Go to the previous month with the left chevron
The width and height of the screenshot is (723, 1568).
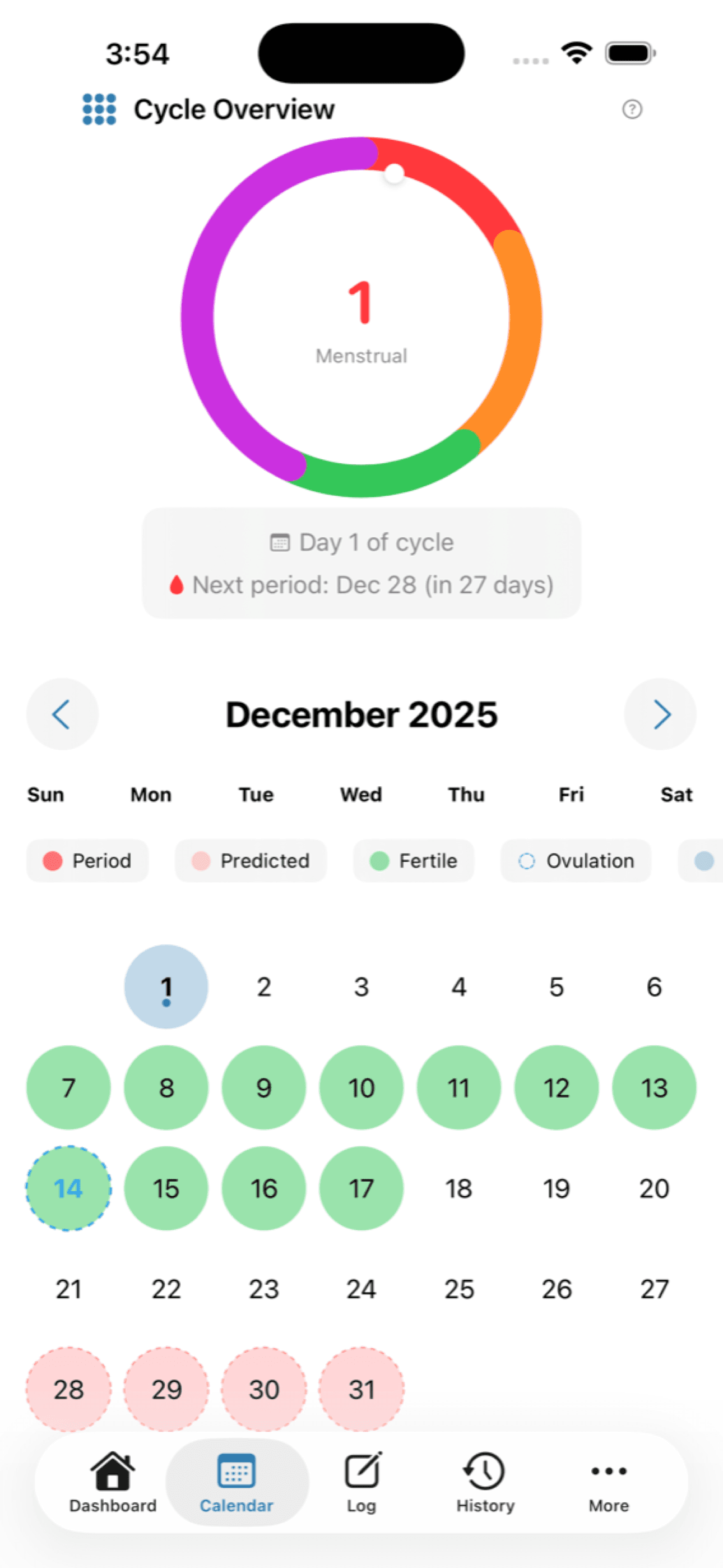62,714
